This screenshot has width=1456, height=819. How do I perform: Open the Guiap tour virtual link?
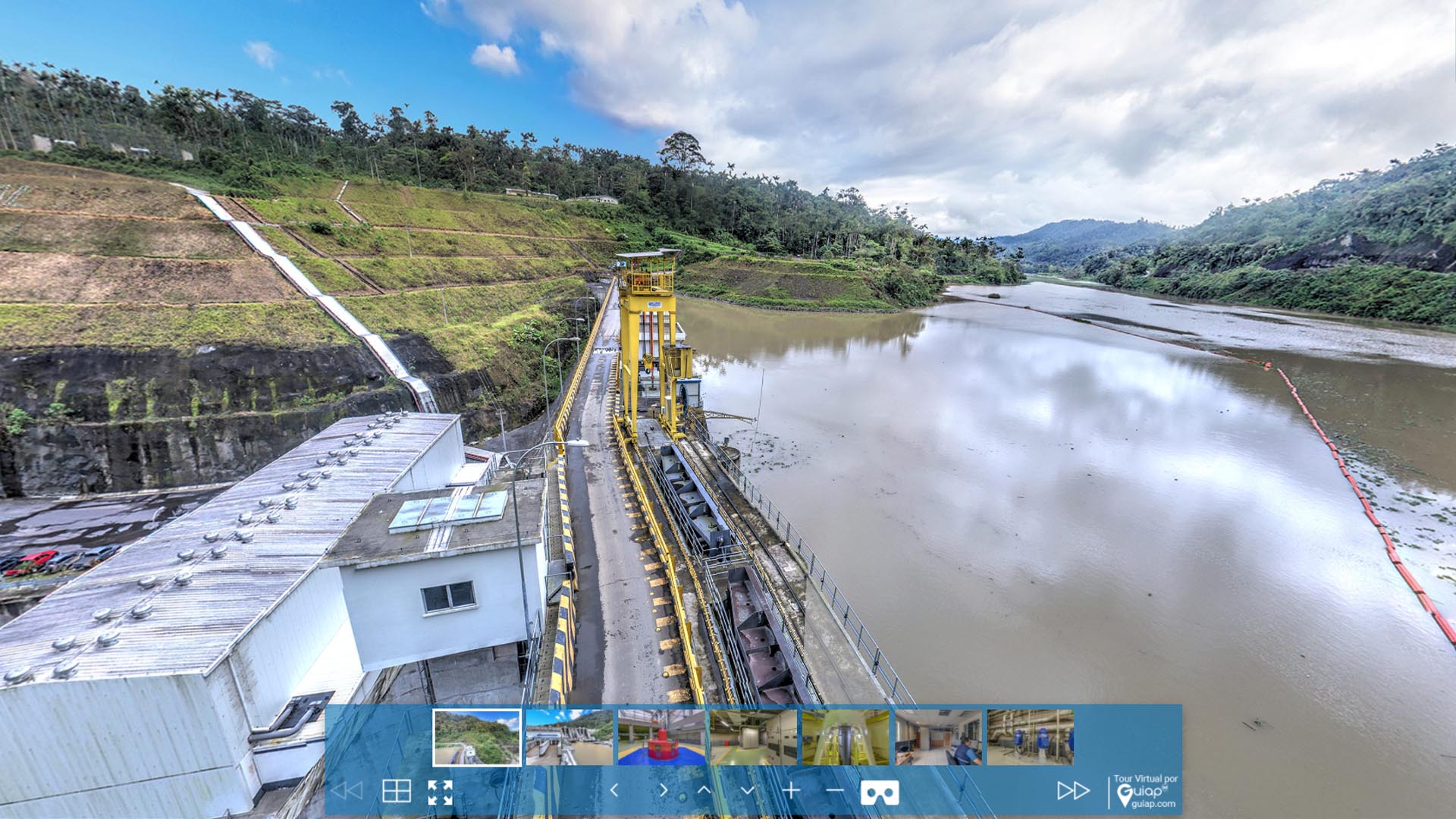pyautogui.click(x=1145, y=792)
